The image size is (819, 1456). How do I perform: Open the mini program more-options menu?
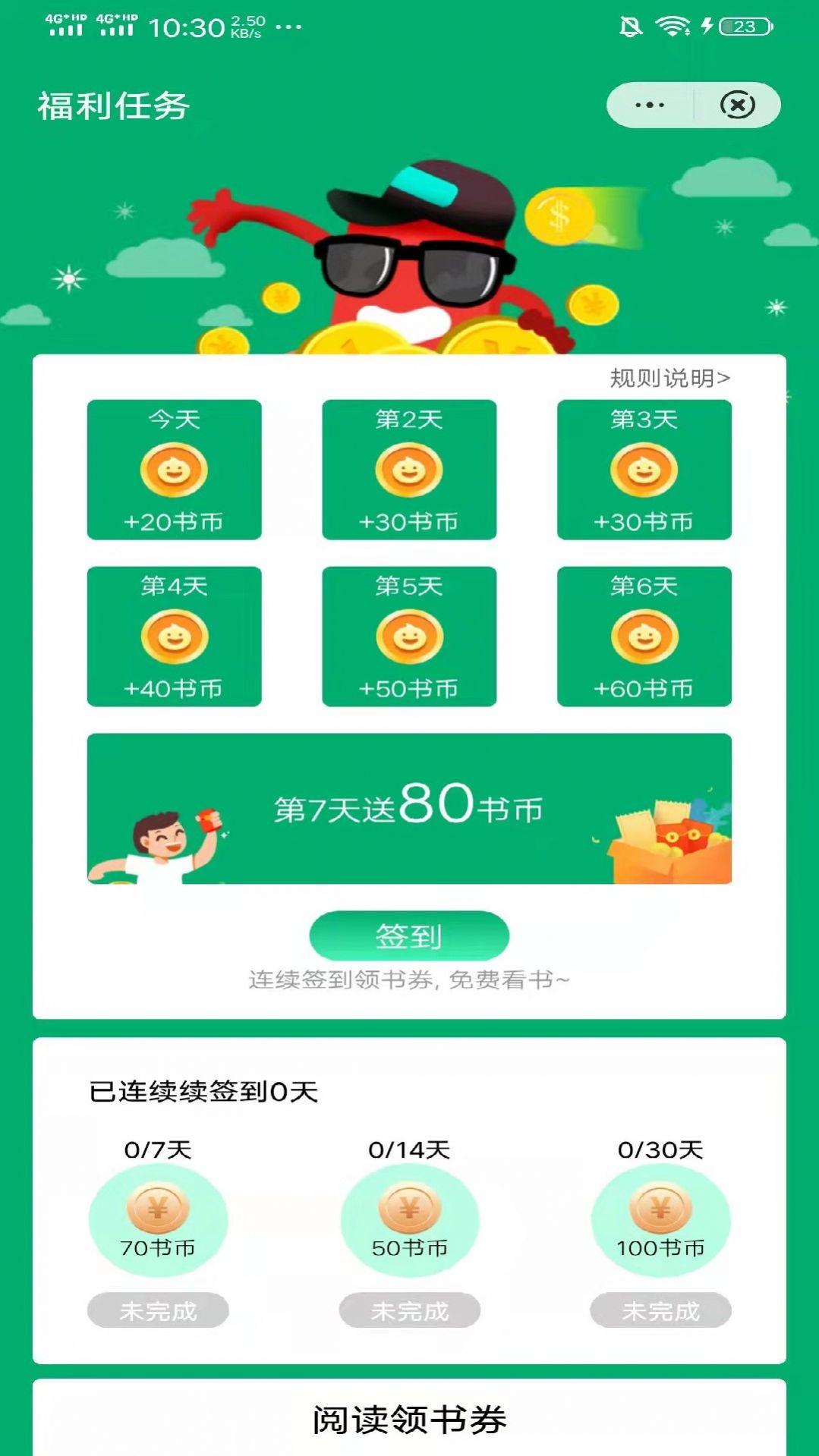[x=650, y=105]
